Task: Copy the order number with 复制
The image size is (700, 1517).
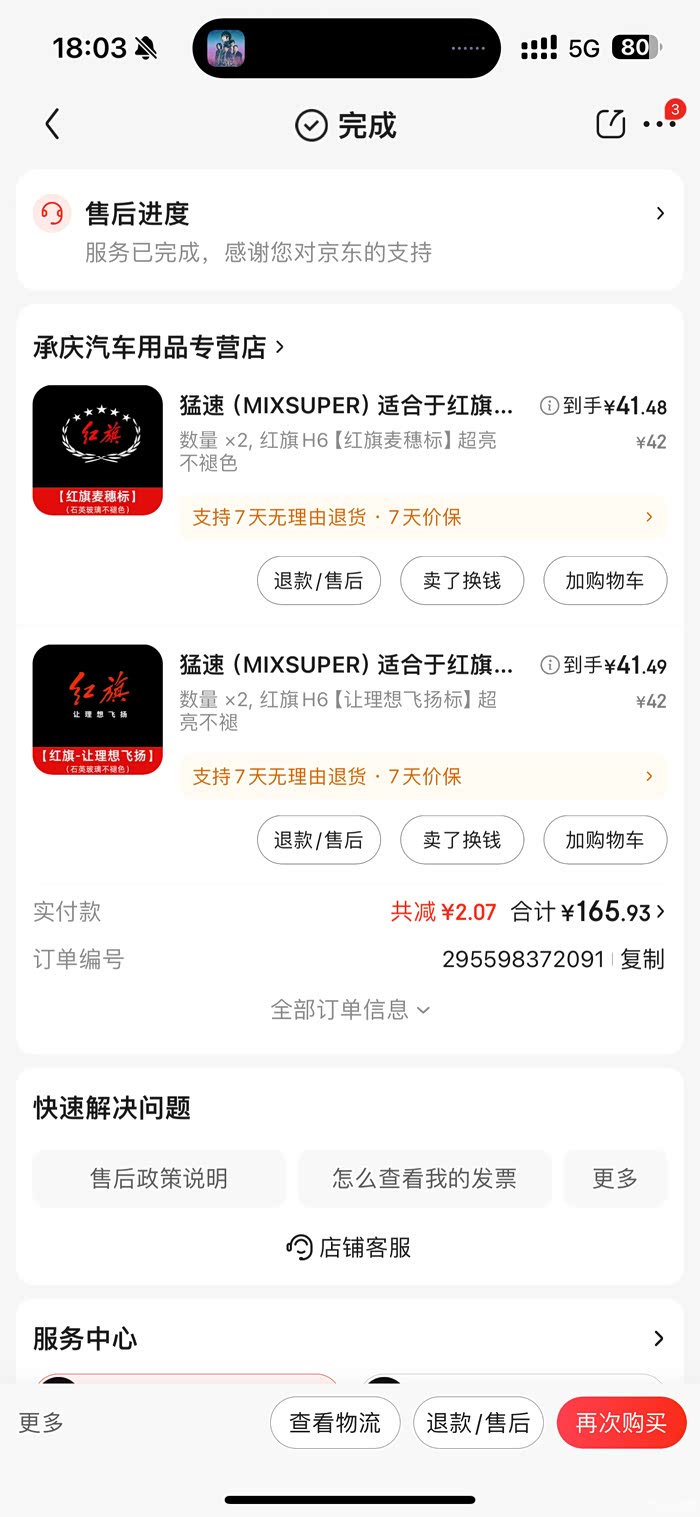Action: [642, 959]
